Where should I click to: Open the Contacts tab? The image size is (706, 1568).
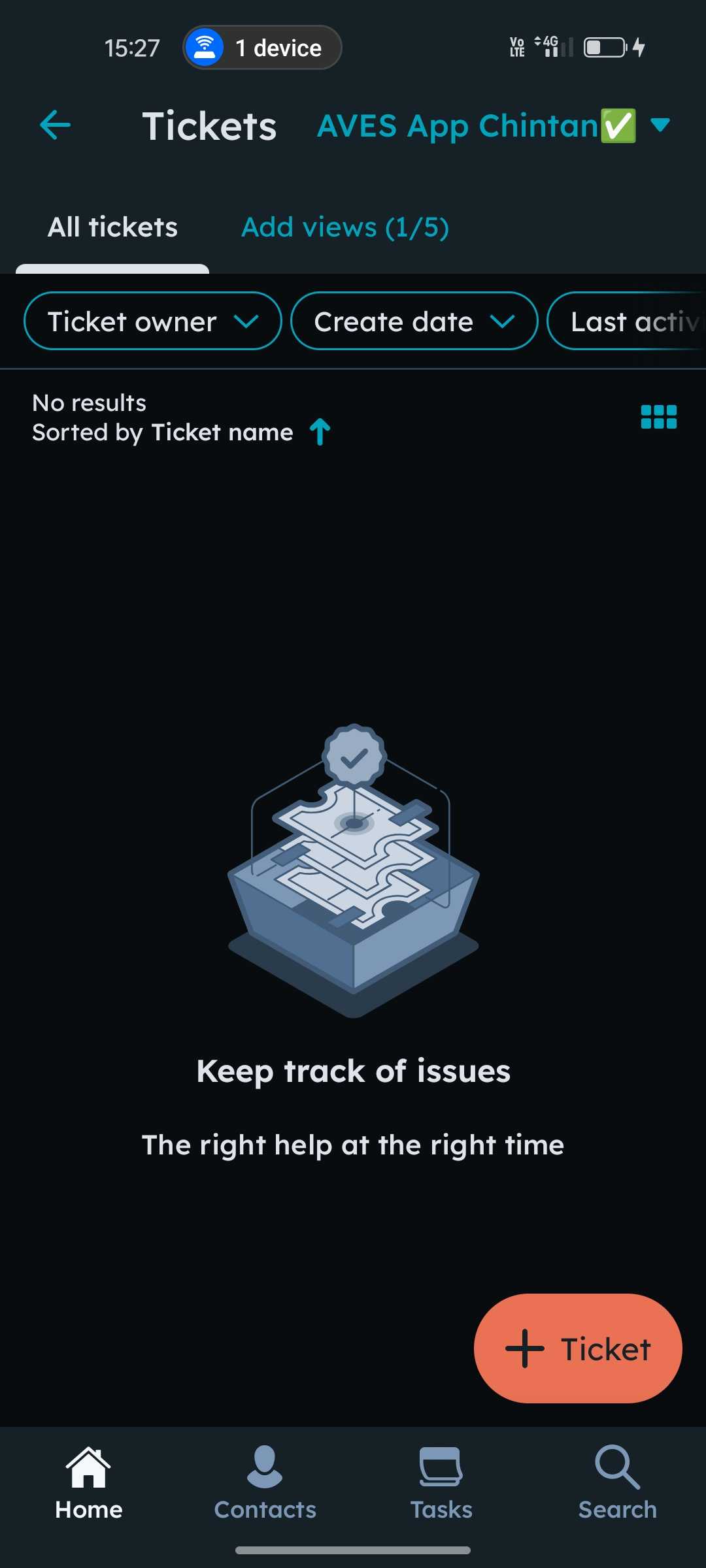(x=265, y=1484)
